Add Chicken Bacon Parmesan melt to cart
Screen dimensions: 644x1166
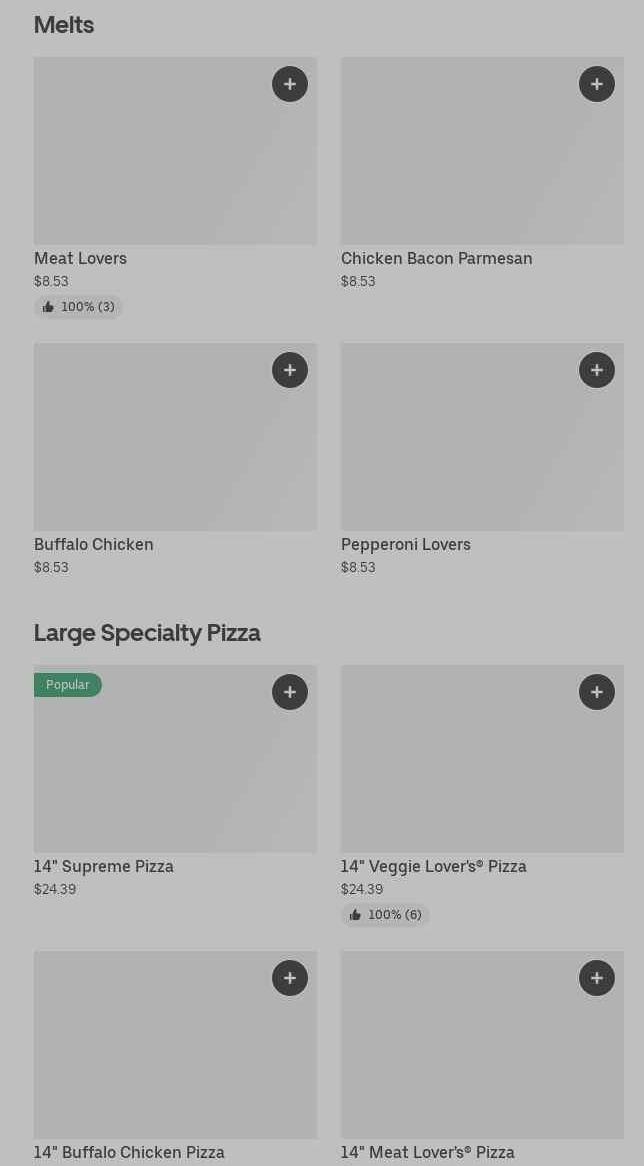click(597, 84)
